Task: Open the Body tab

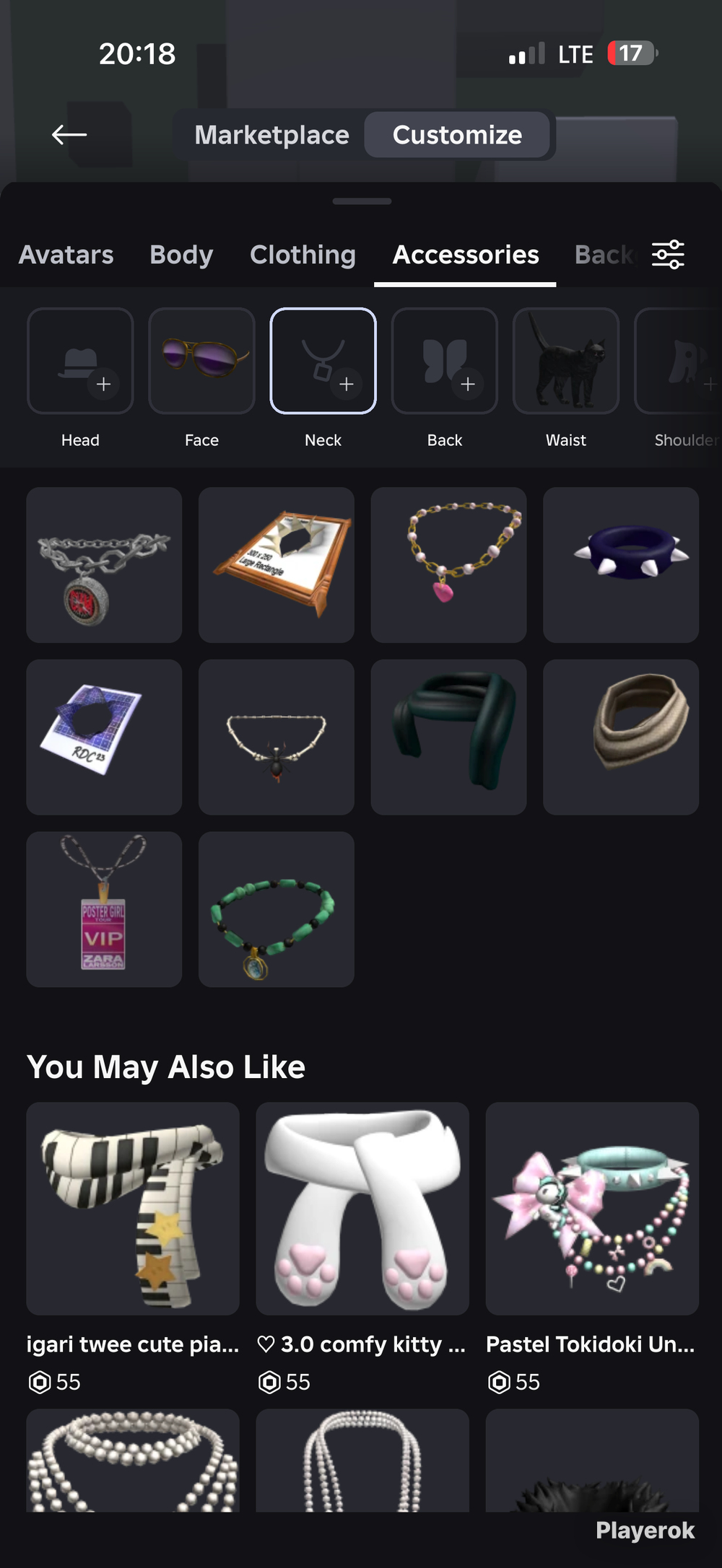Action: point(181,255)
